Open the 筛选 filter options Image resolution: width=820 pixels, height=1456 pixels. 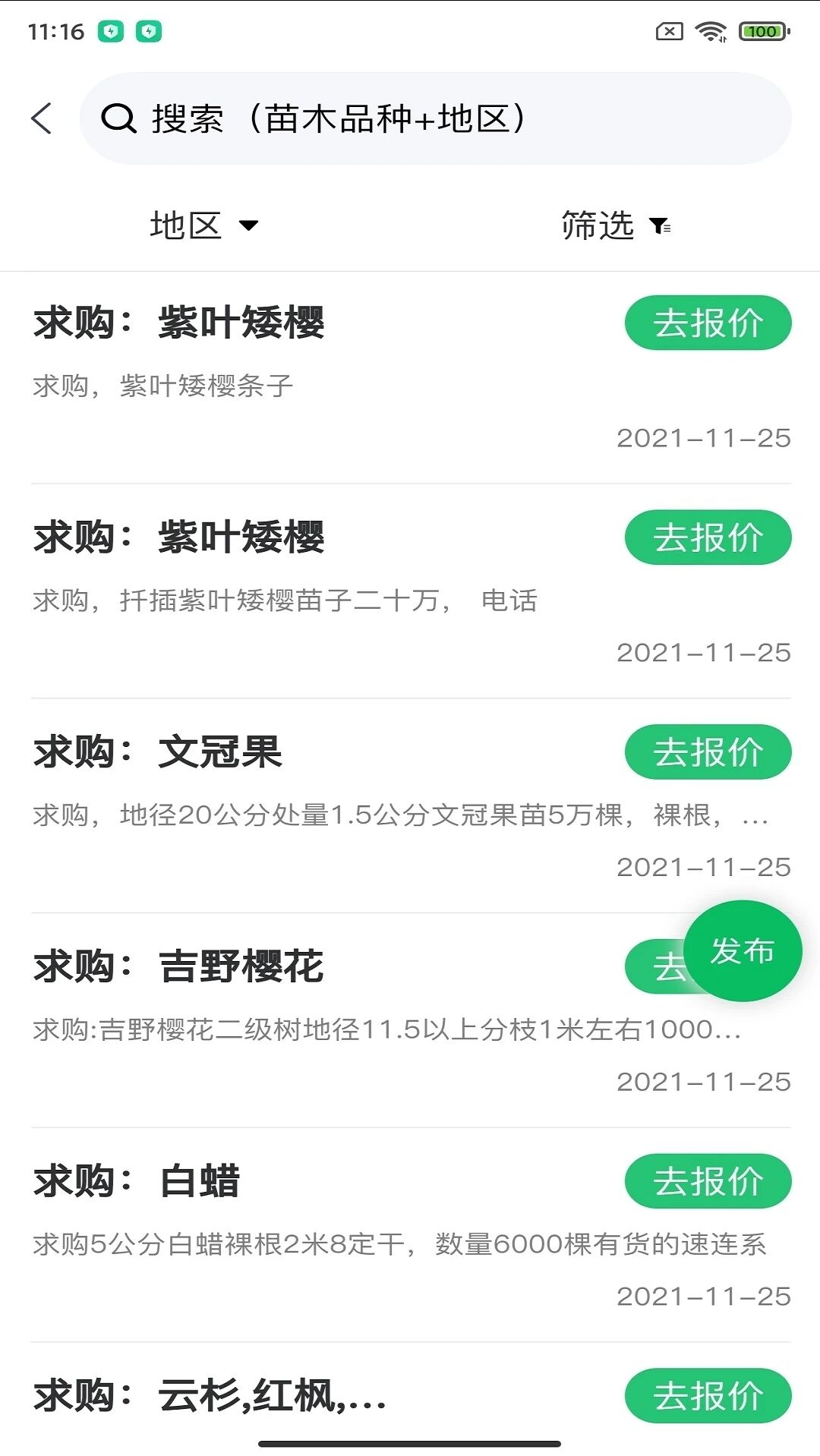(x=615, y=225)
